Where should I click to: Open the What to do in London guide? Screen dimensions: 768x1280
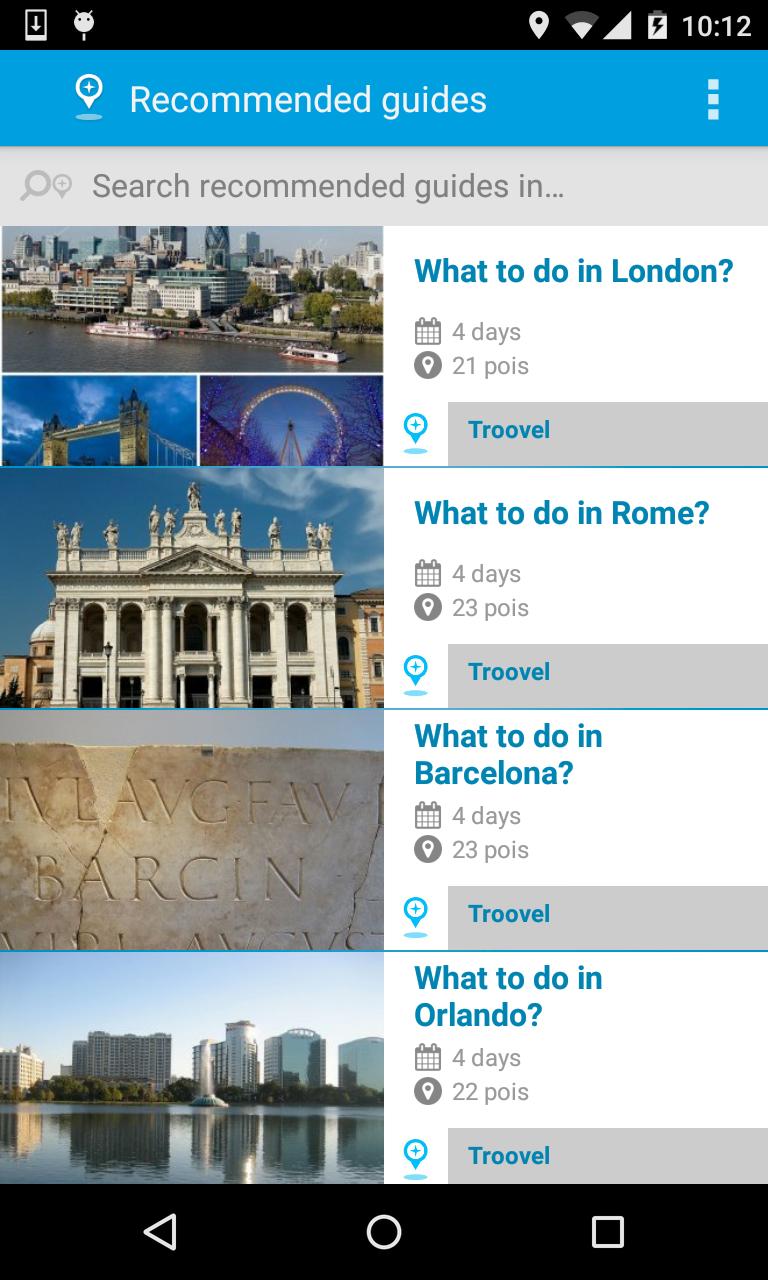click(573, 271)
